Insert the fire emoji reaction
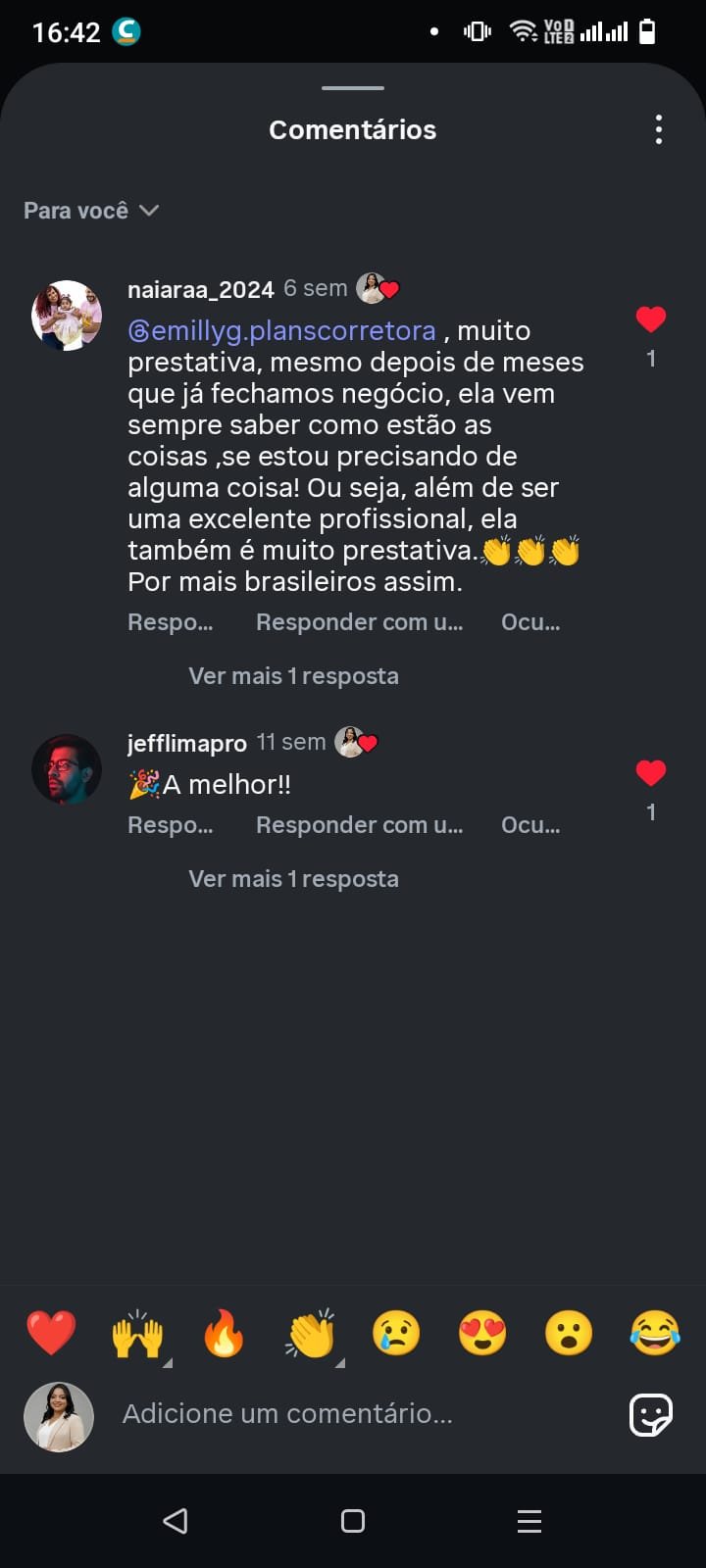Viewport: 706px width, 1568px height. [224, 1334]
